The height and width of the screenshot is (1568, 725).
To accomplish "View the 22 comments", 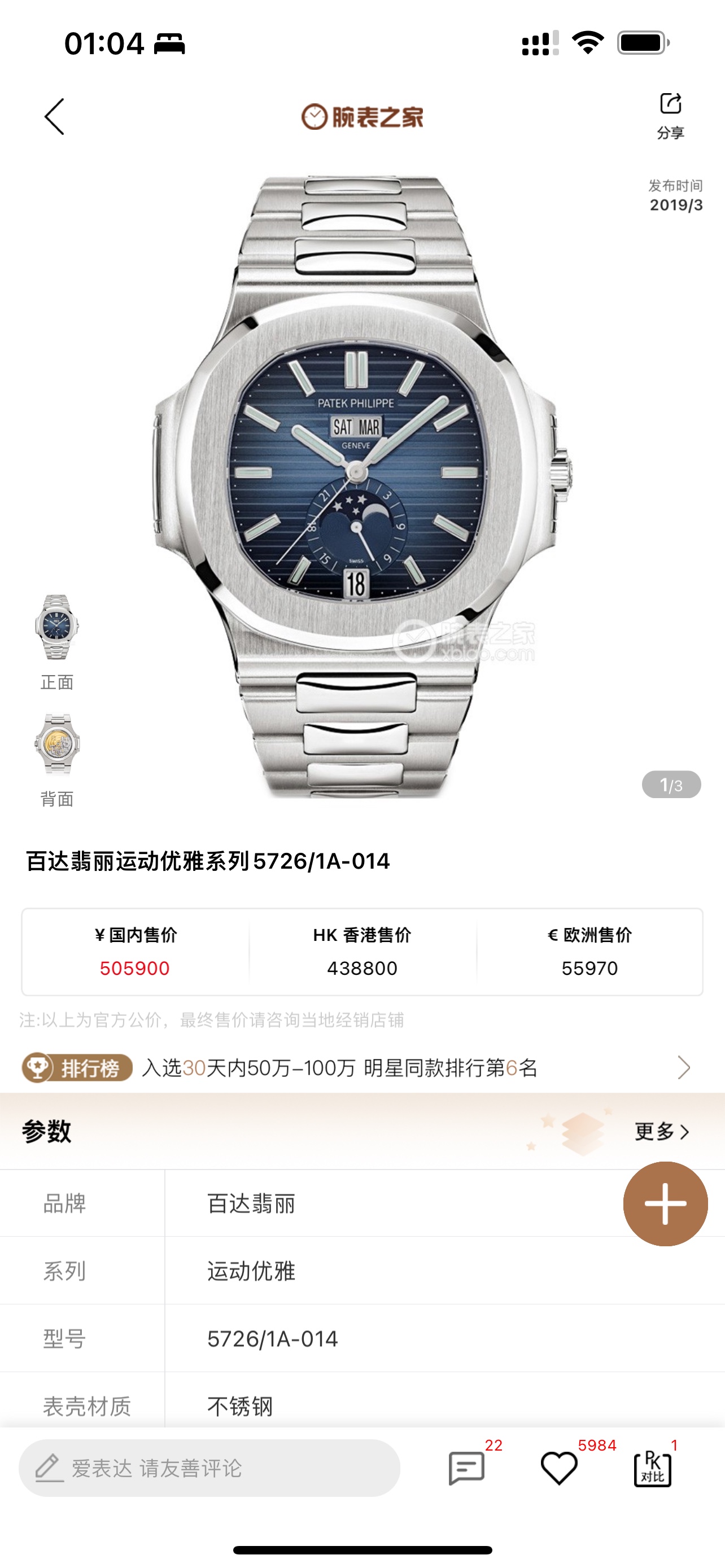I will (467, 1468).
